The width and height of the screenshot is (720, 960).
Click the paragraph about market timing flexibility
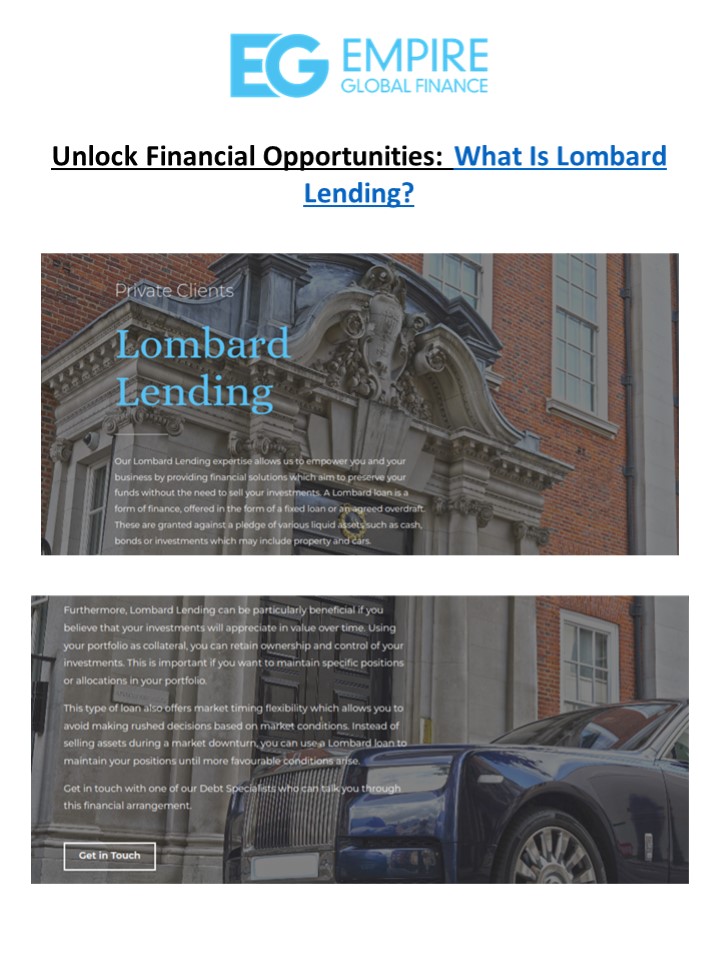[235, 733]
